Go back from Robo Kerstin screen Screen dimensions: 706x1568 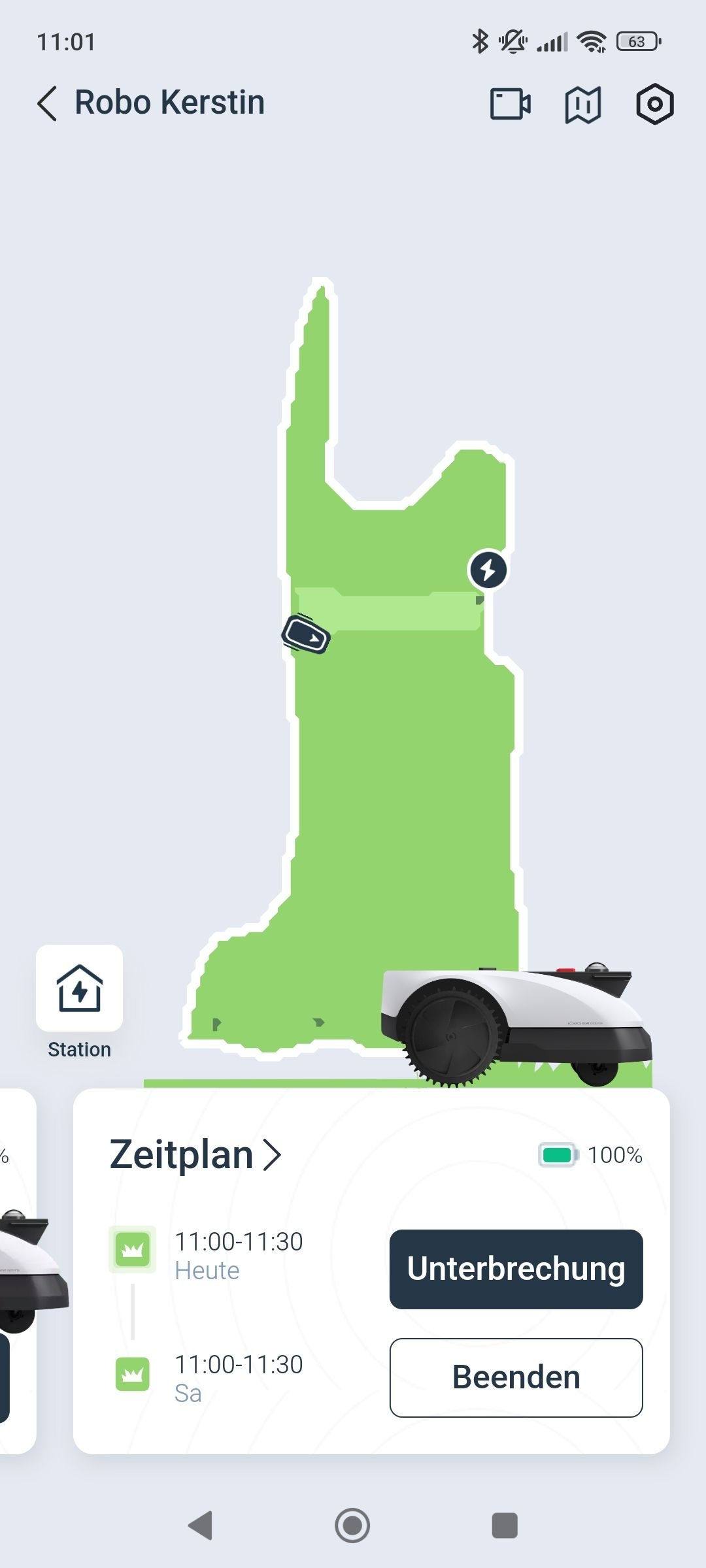pos(47,103)
